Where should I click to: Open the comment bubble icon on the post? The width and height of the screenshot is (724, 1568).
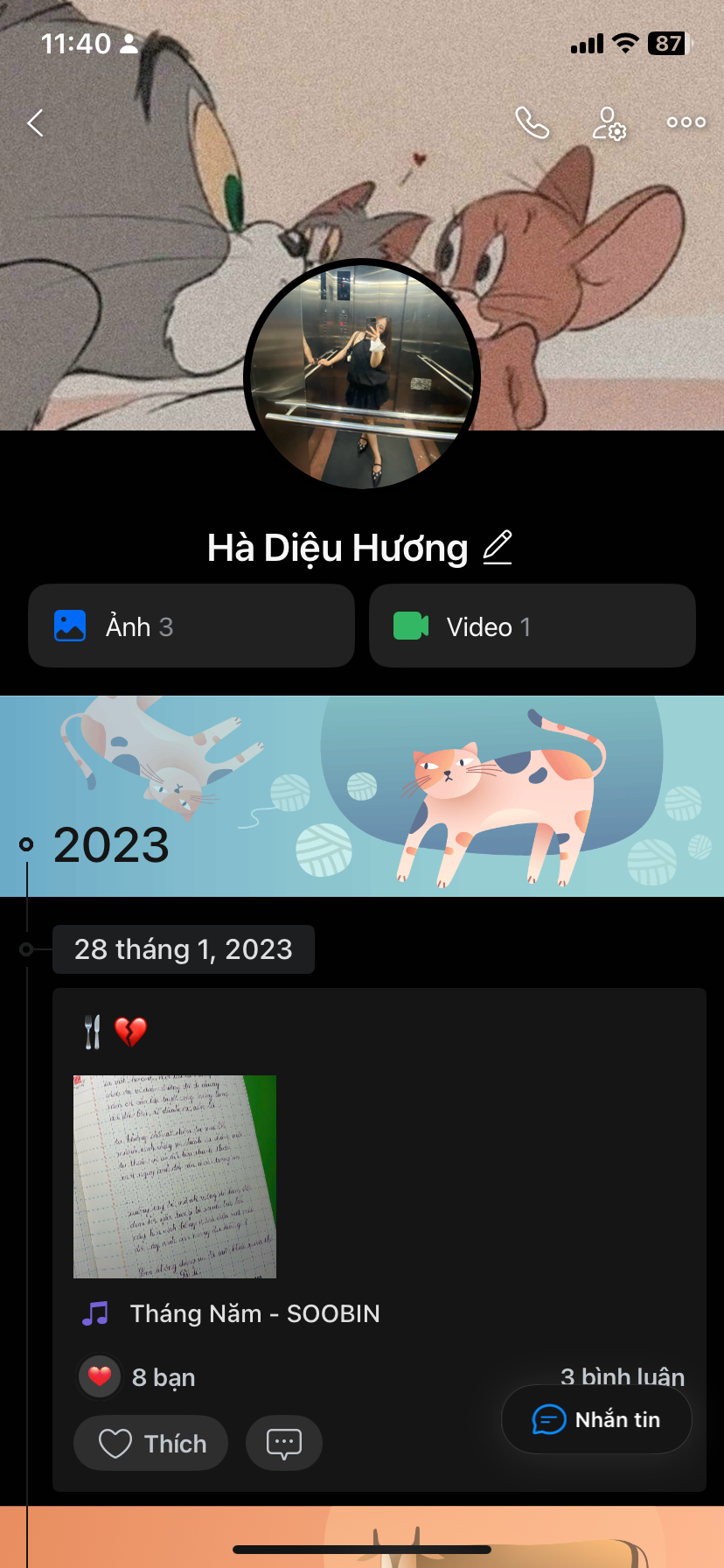(x=283, y=1443)
